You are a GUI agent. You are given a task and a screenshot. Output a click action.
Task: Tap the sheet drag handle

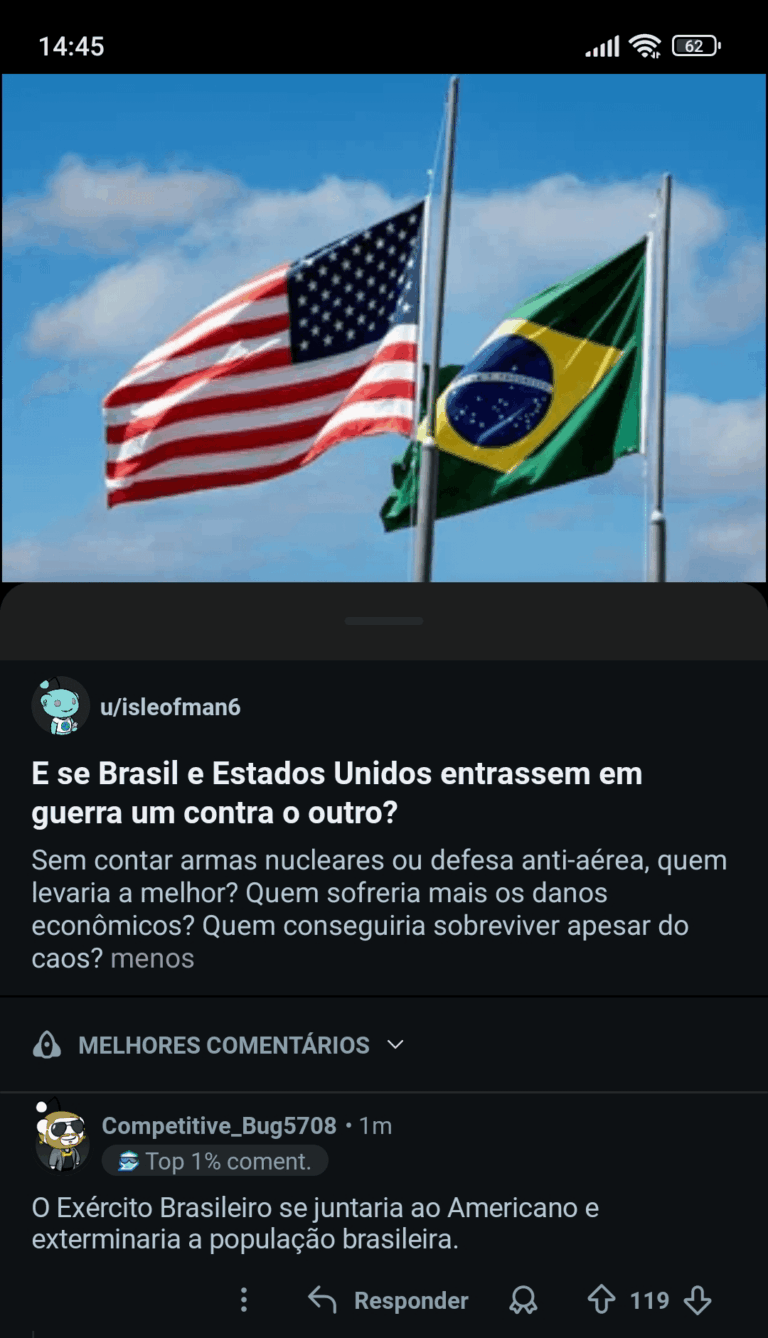[384, 621]
